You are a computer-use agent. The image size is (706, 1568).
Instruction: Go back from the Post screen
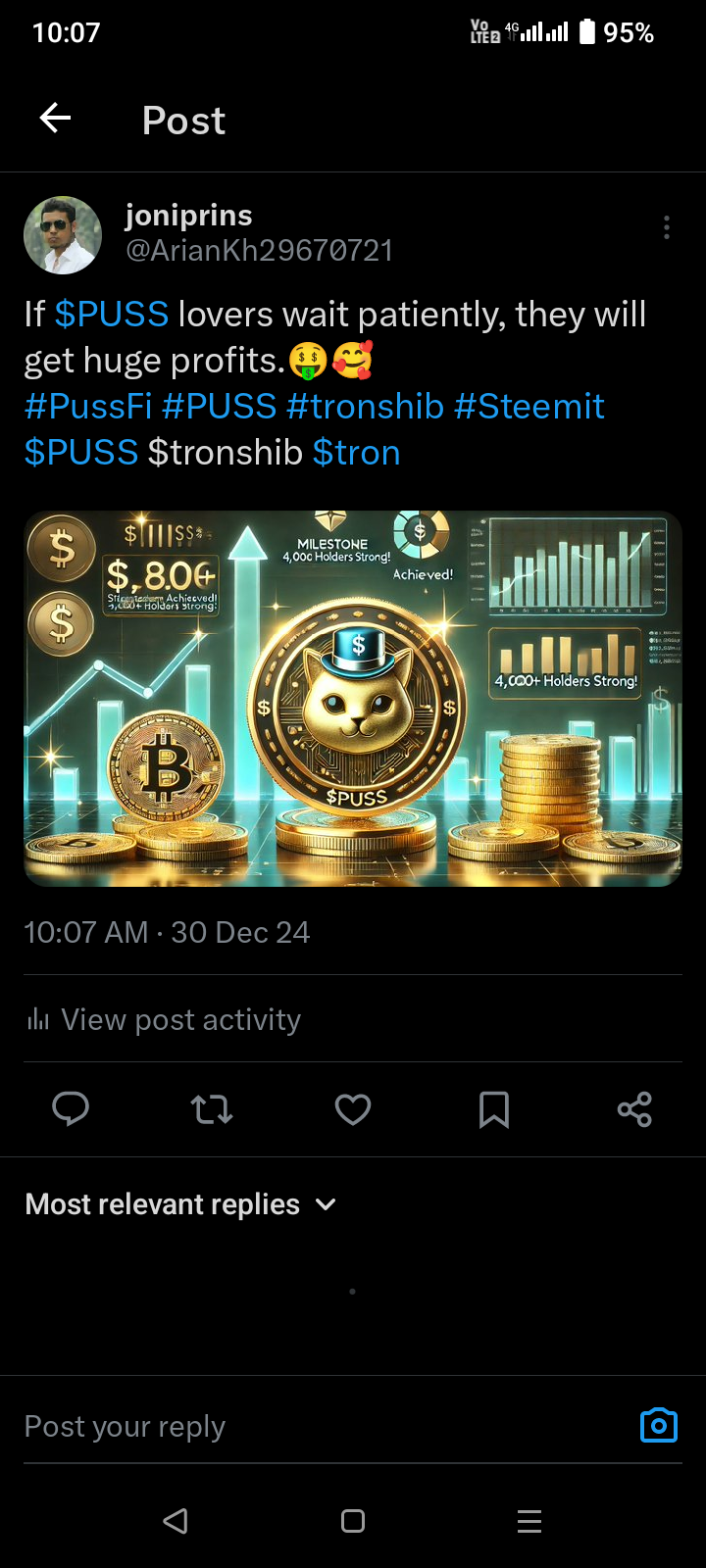(x=56, y=120)
